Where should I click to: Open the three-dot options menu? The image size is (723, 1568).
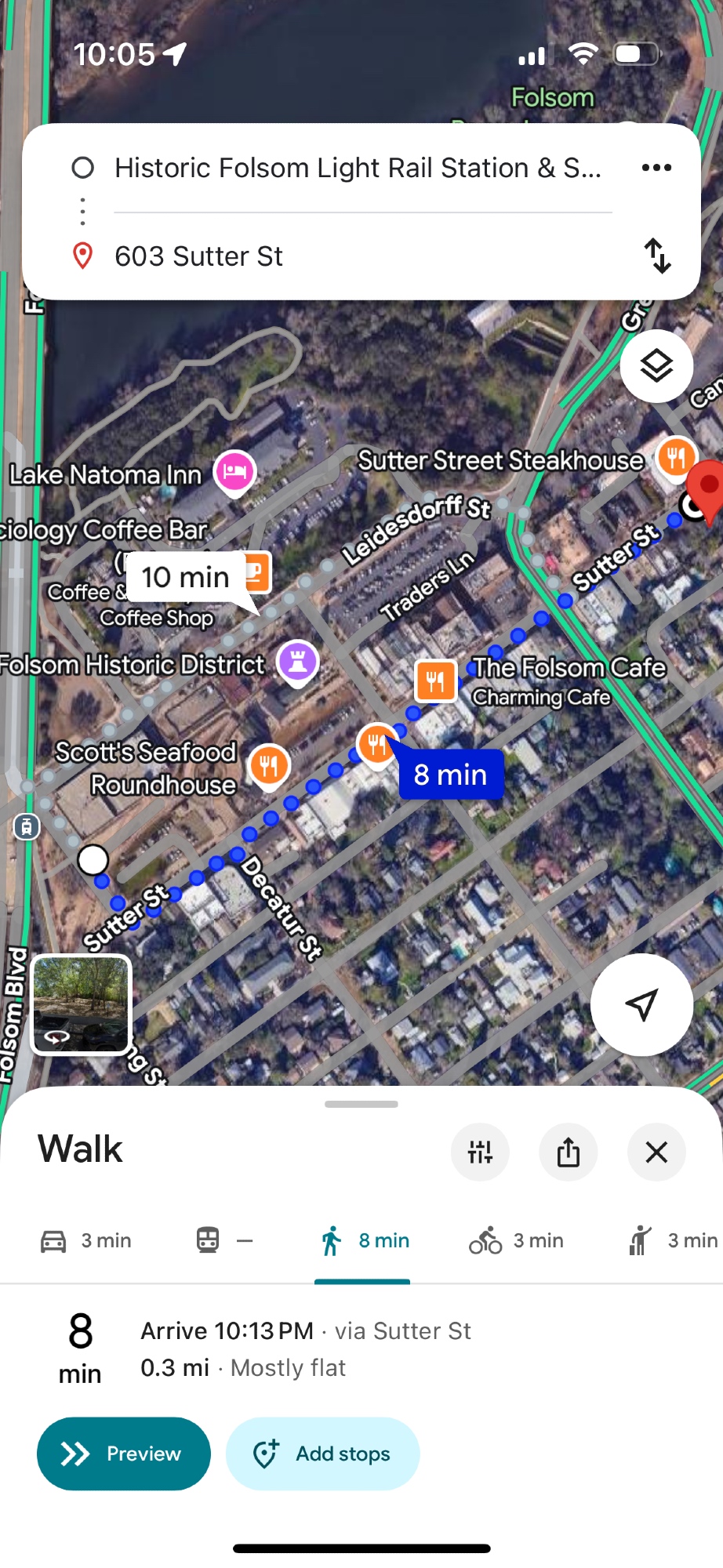coord(656,168)
